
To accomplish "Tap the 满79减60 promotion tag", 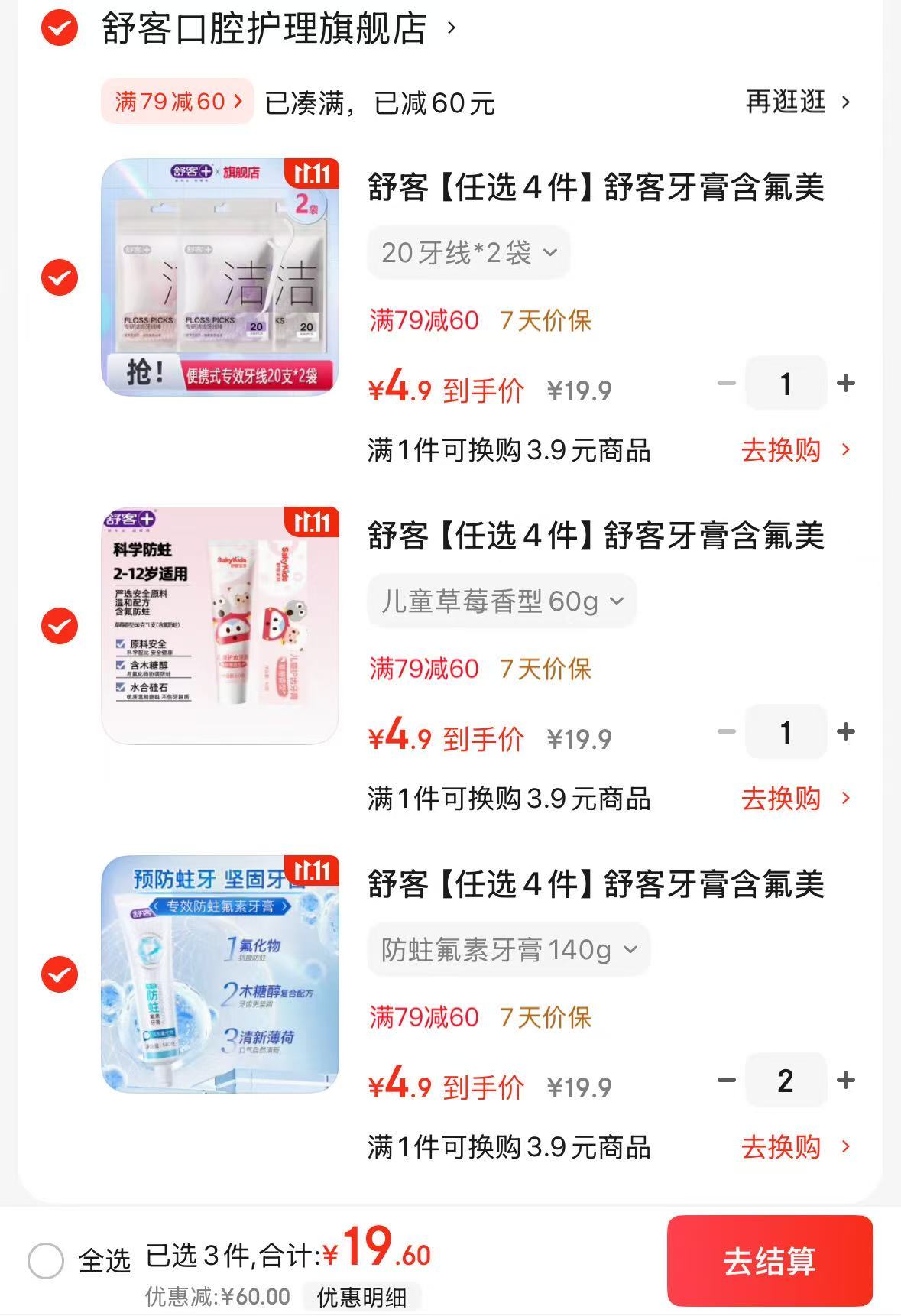I will pos(177,101).
